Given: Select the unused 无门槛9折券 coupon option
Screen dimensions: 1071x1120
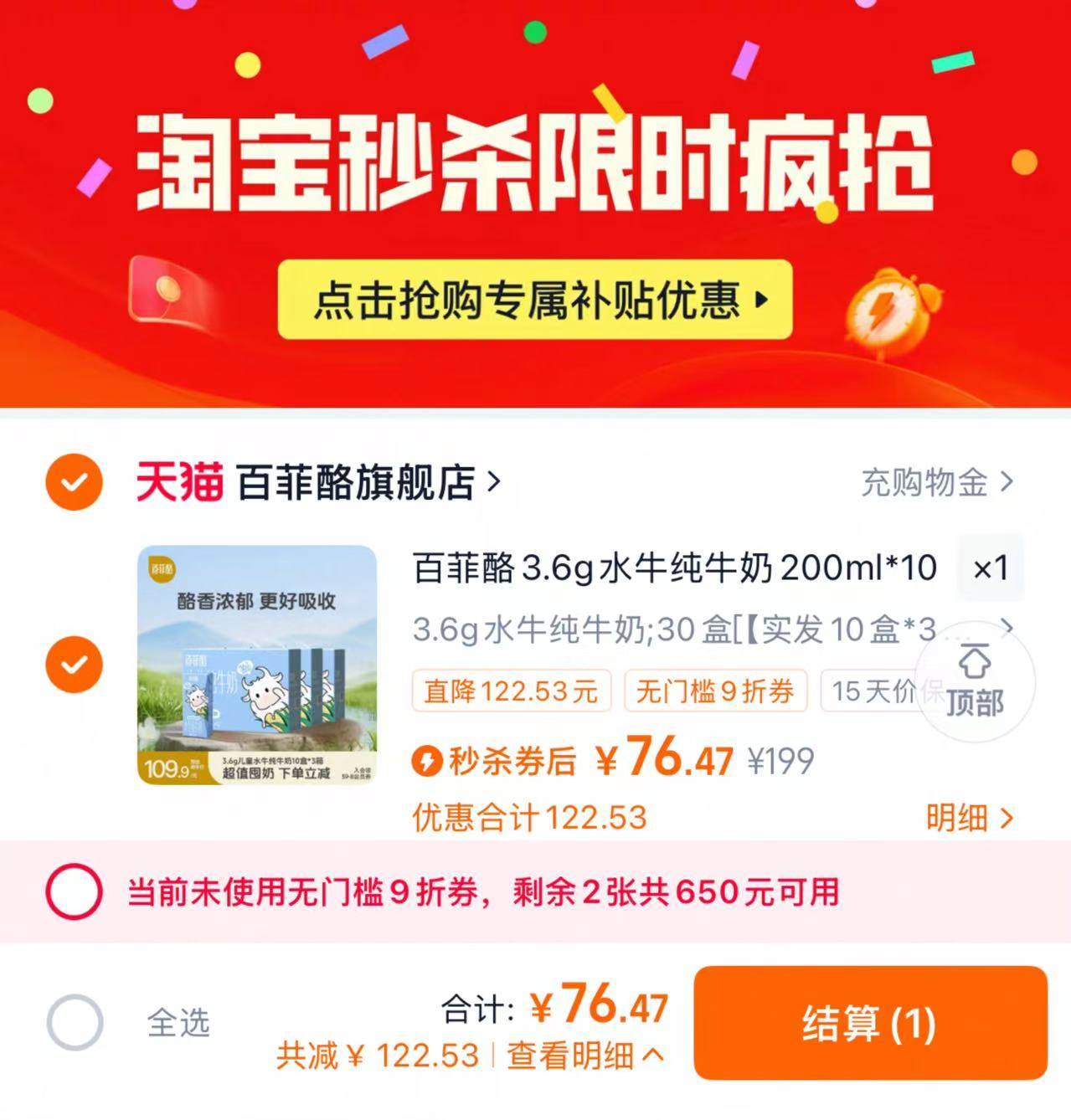Looking at the screenshot, I should (74, 891).
